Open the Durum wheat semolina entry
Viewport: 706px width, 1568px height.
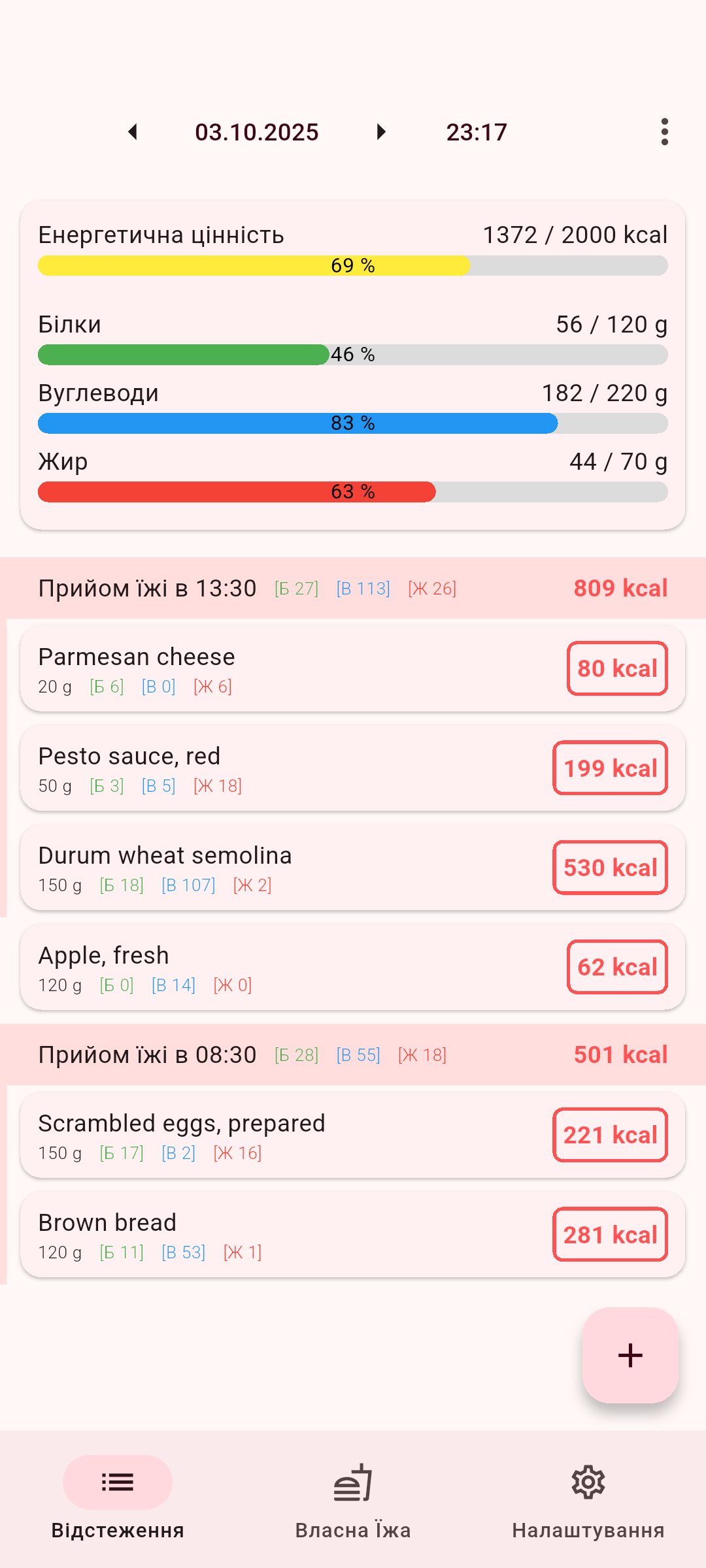click(x=288, y=868)
